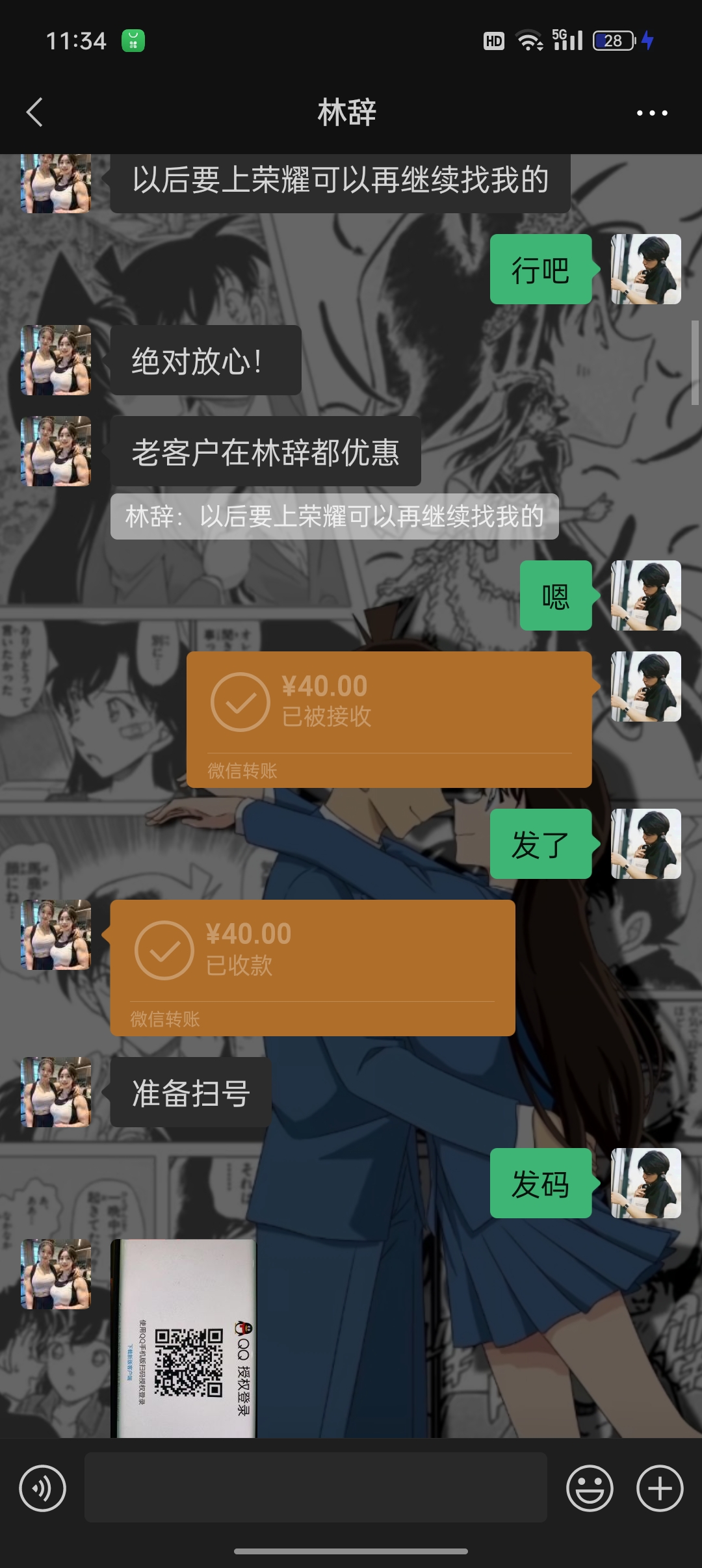View the QQ 授权登录 image message
This screenshot has width=702, height=1568.
pyautogui.click(x=184, y=1338)
